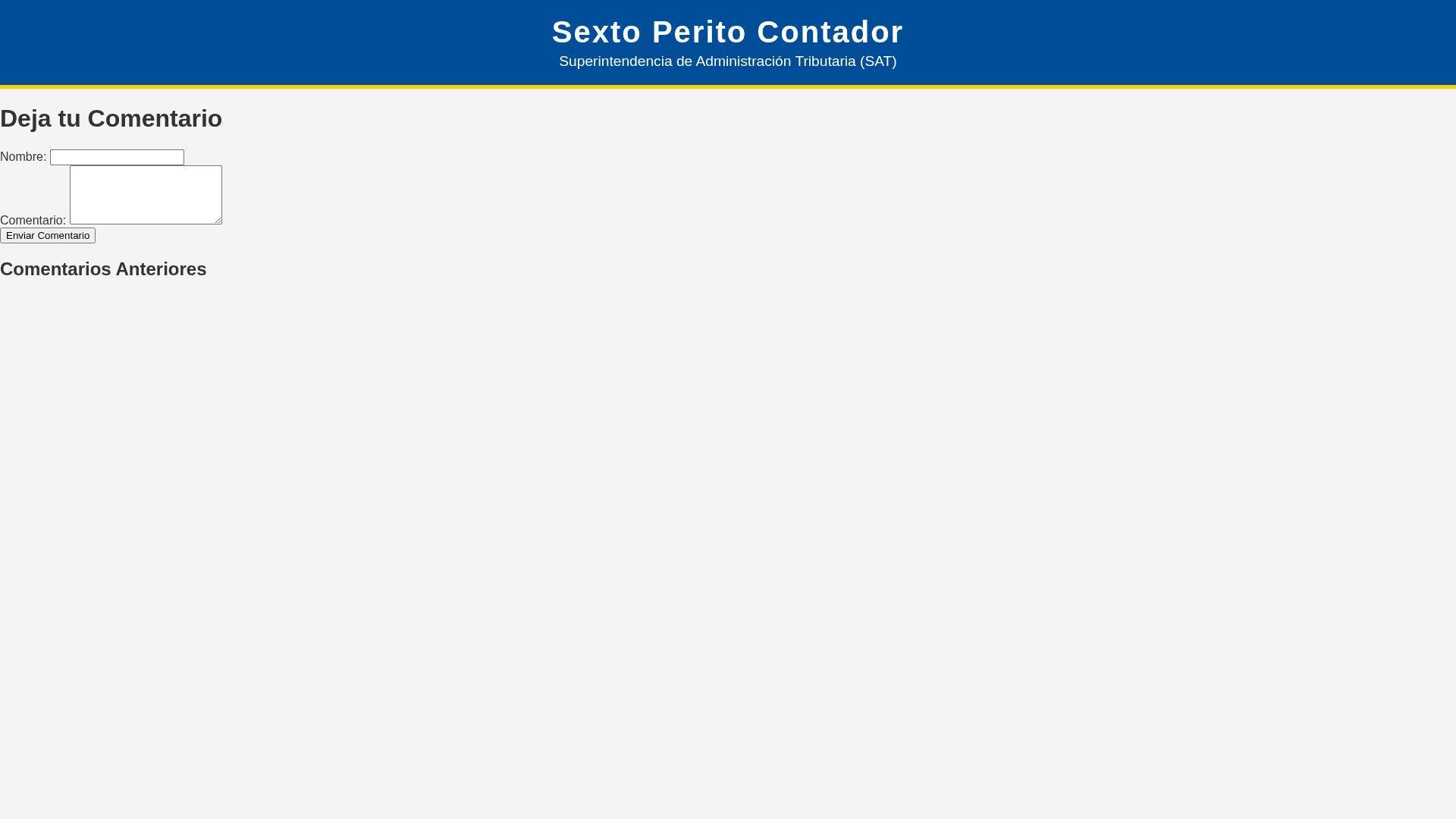
Task: Focus the Comentario text area
Action: click(x=146, y=195)
